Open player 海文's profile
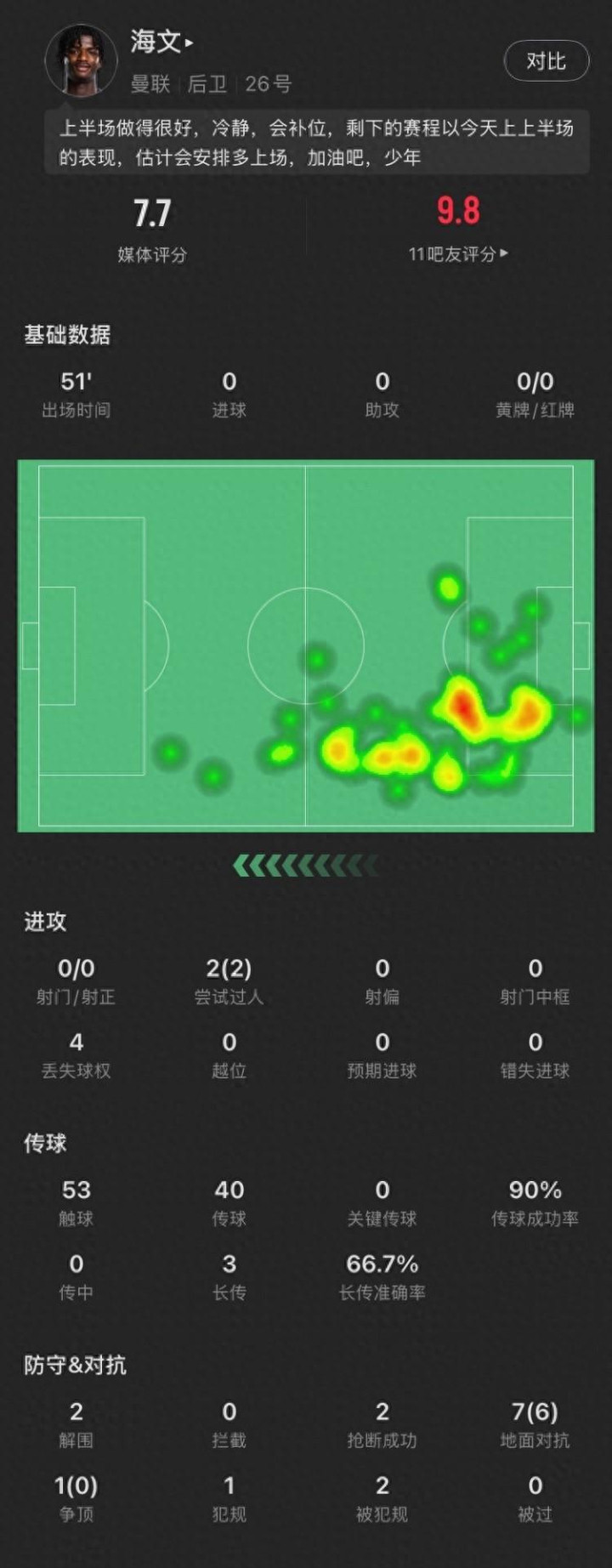The height and width of the screenshot is (1568, 612). pos(161,42)
